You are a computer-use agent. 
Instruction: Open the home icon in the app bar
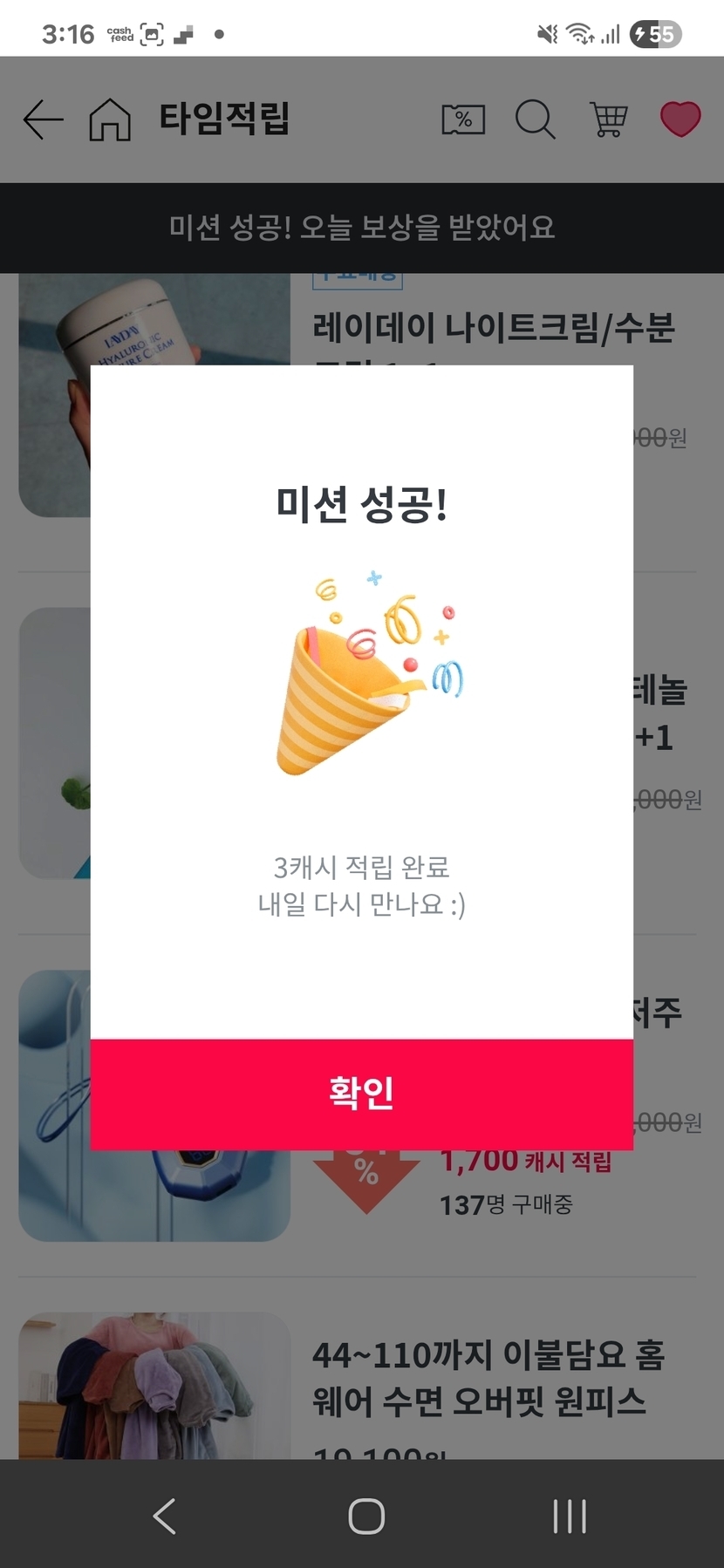110,119
